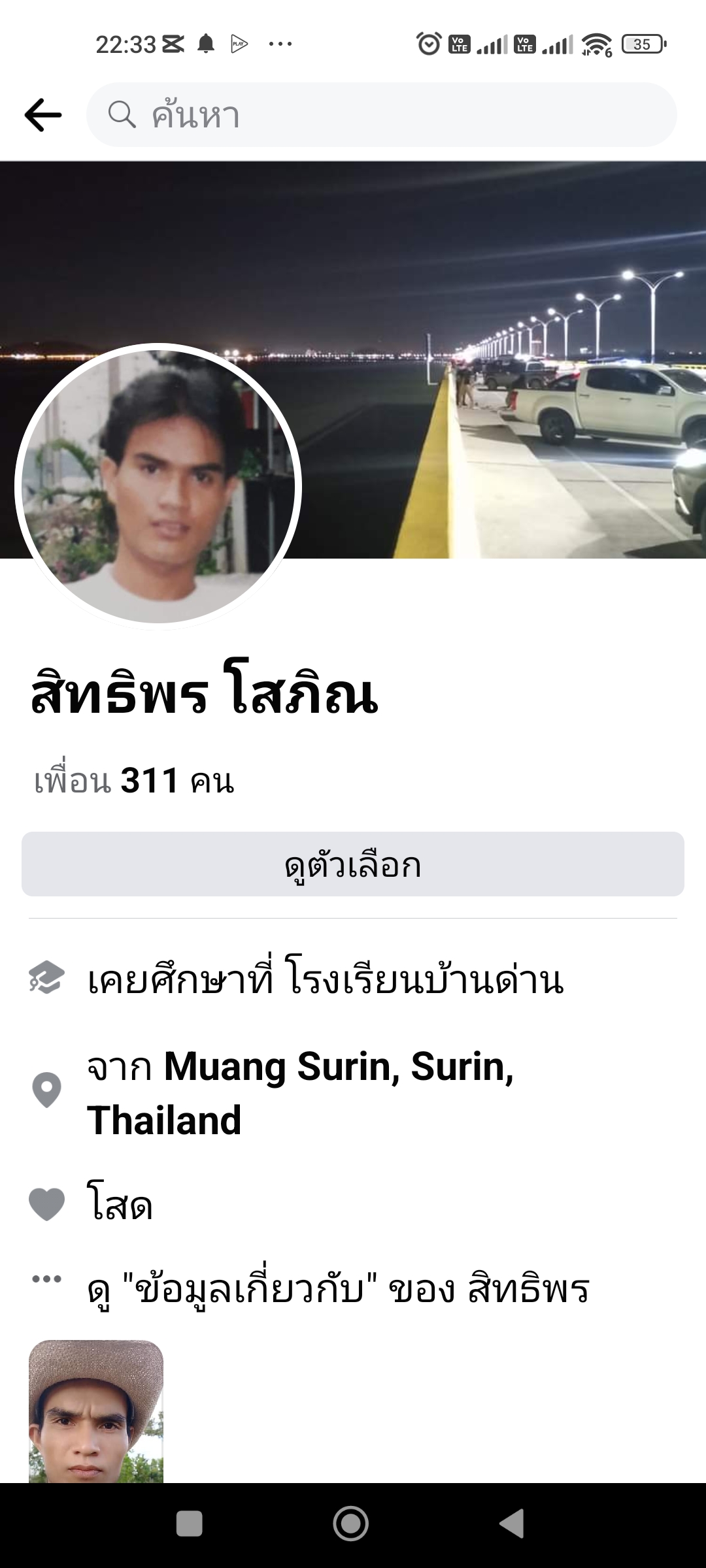Go back using the arrow icon
The width and height of the screenshot is (706, 1568).
[x=43, y=115]
